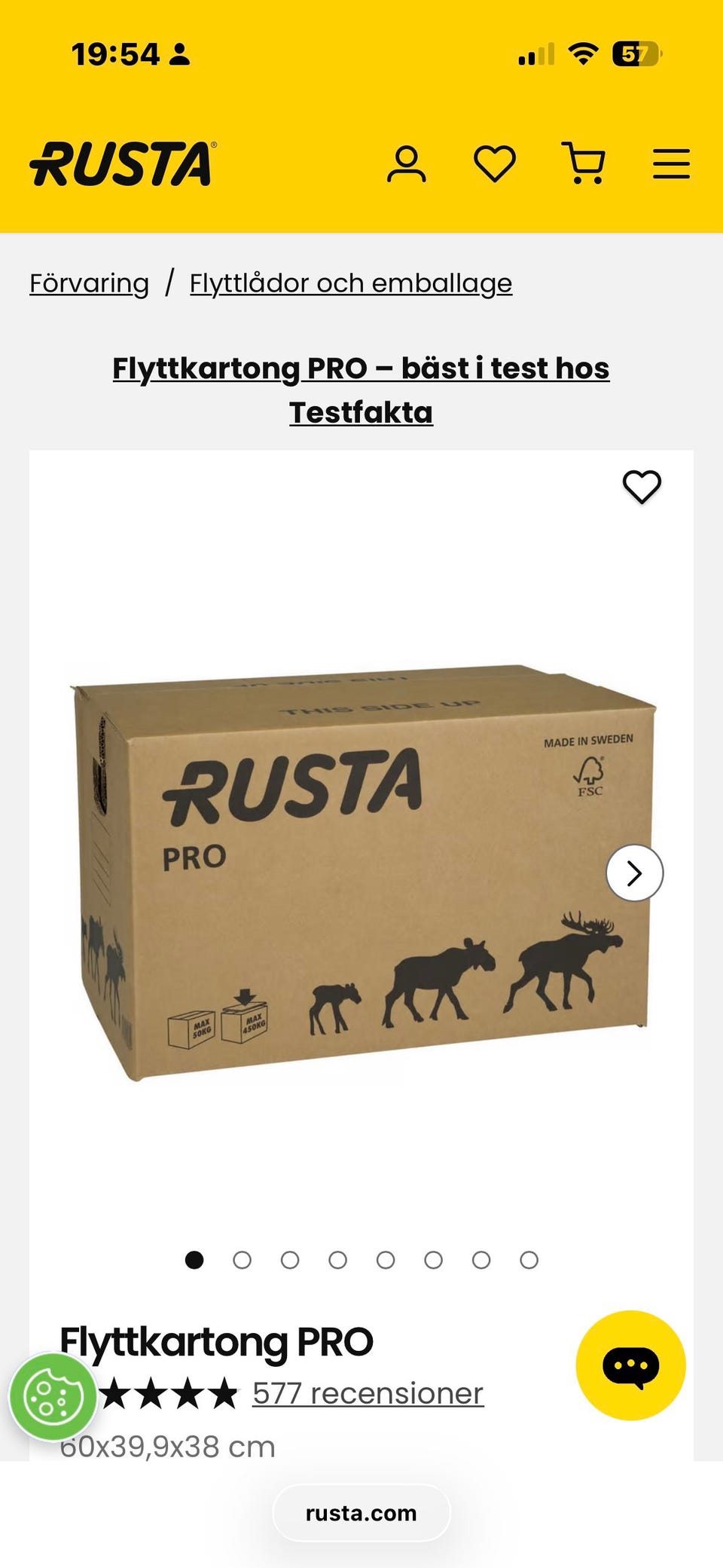Open the shopping cart
The image size is (723, 1568).
tap(584, 164)
